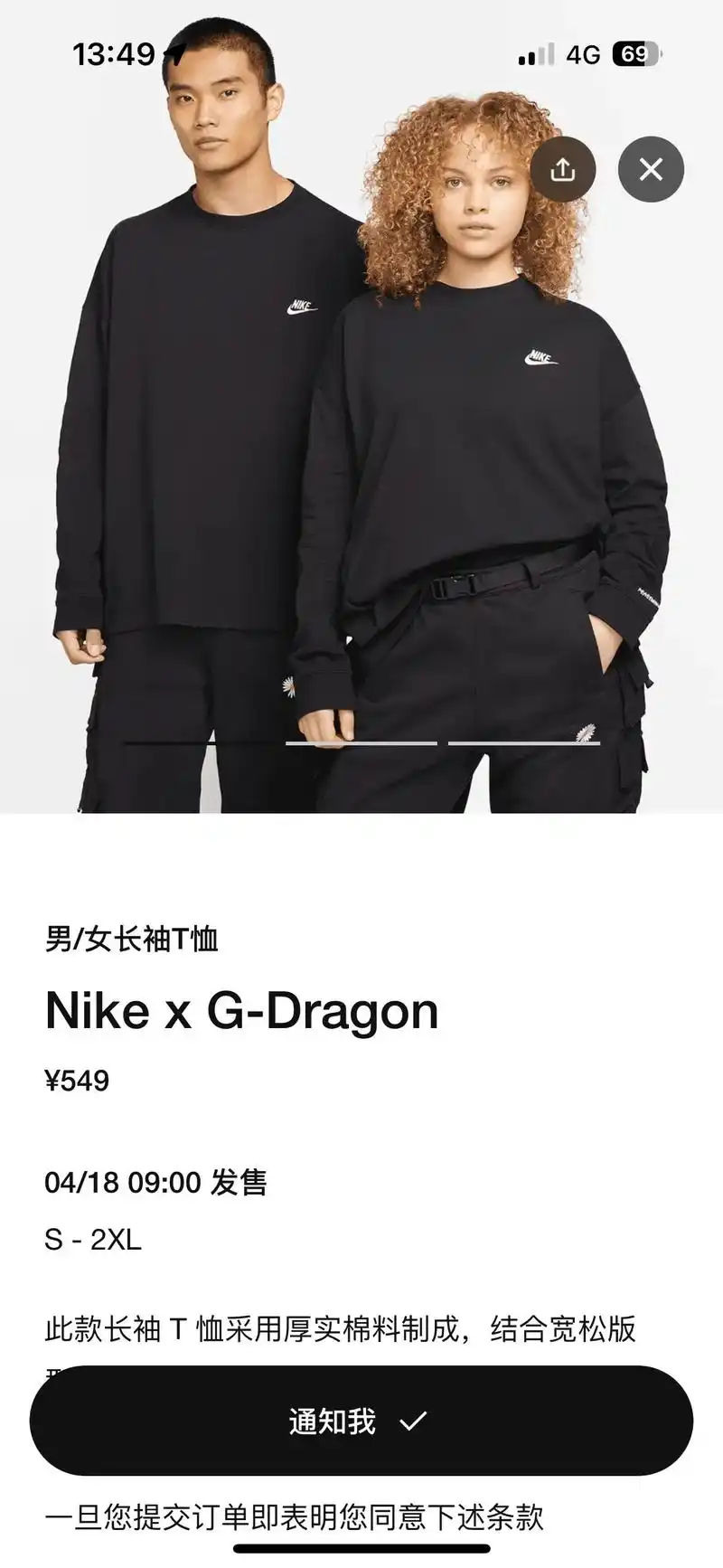Tap the clock showing 13:49

click(116, 52)
